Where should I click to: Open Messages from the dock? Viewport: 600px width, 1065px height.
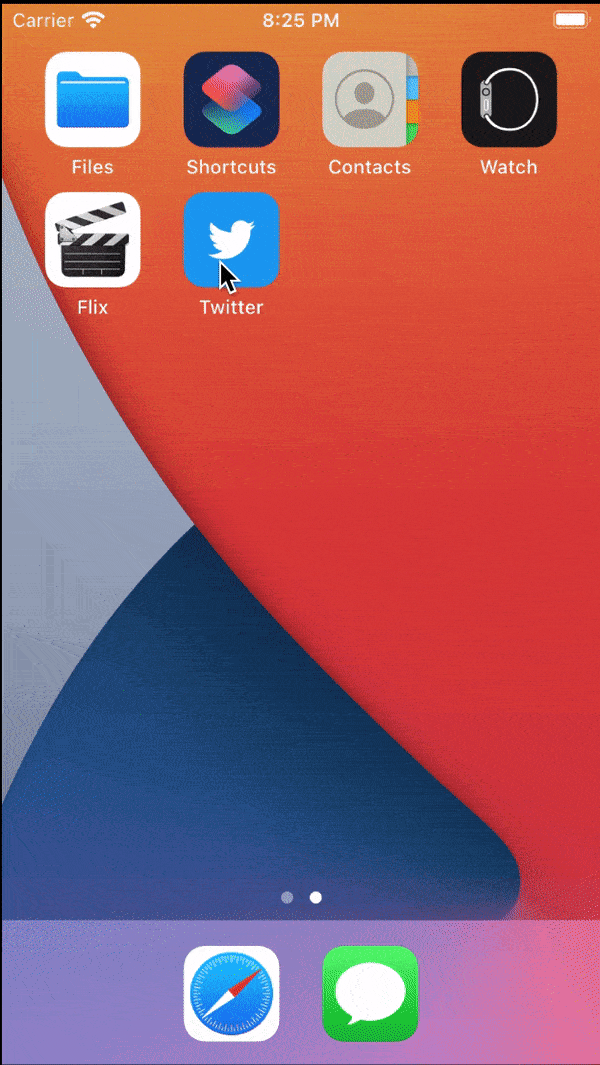370,993
